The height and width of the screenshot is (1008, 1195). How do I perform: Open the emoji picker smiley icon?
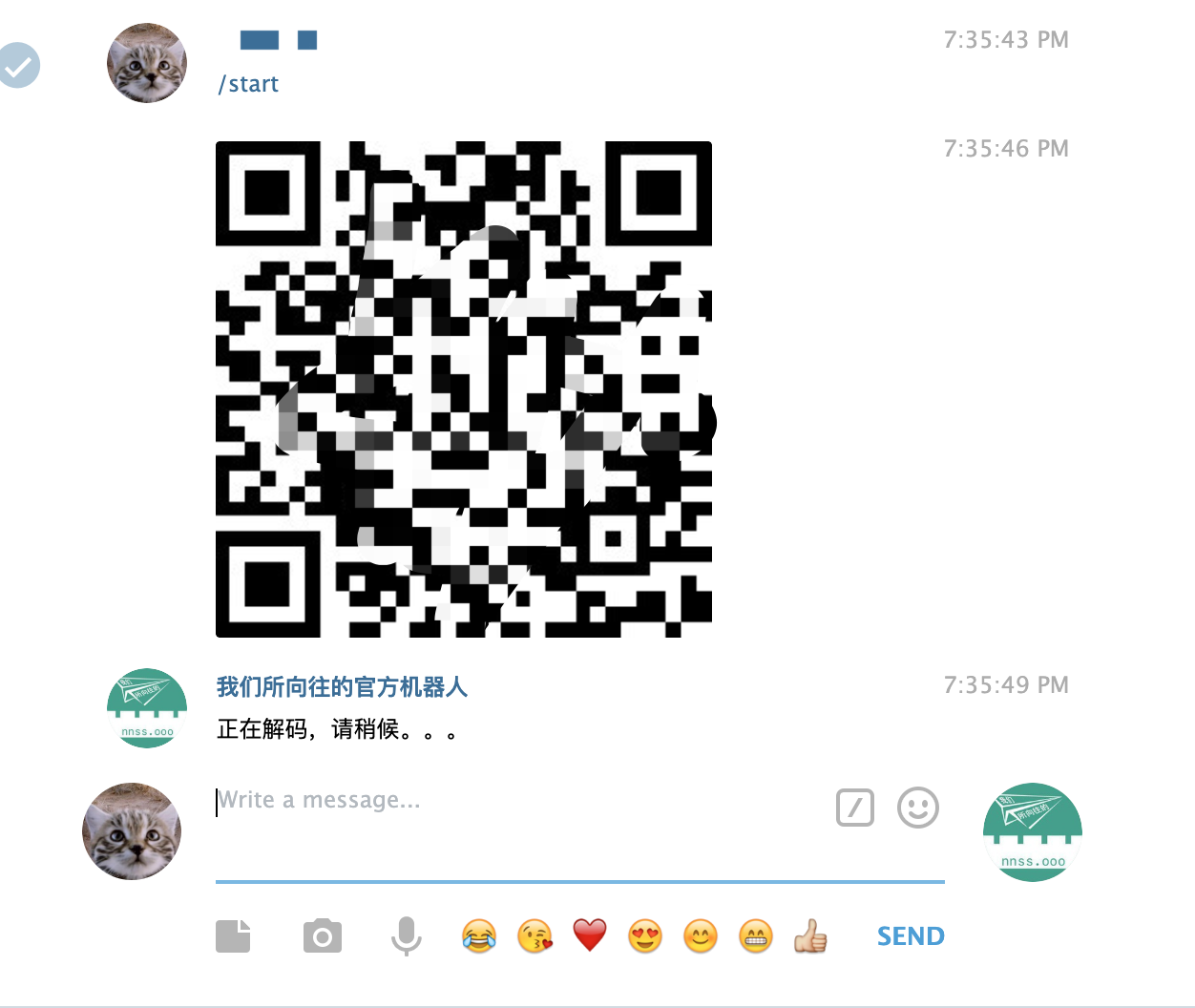(918, 808)
